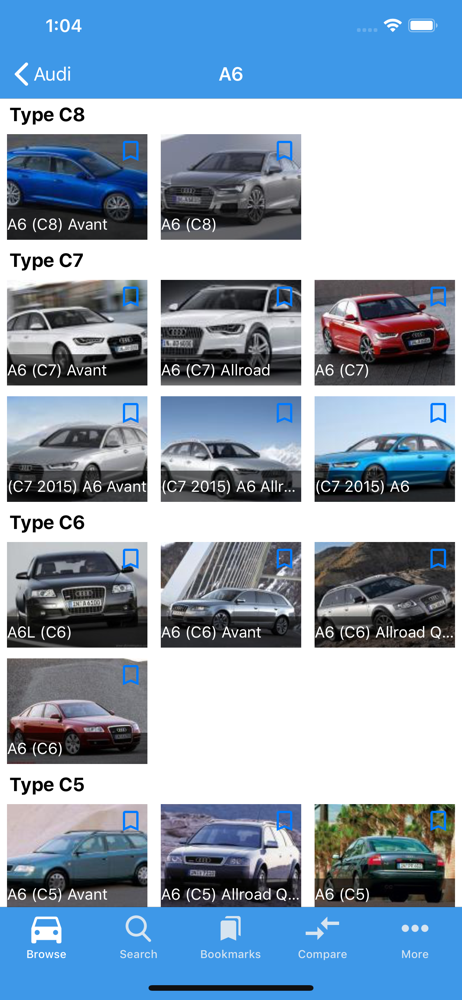462x1000 pixels.
Task: Open the A6 (C7) Allroad tile
Action: pos(231,333)
